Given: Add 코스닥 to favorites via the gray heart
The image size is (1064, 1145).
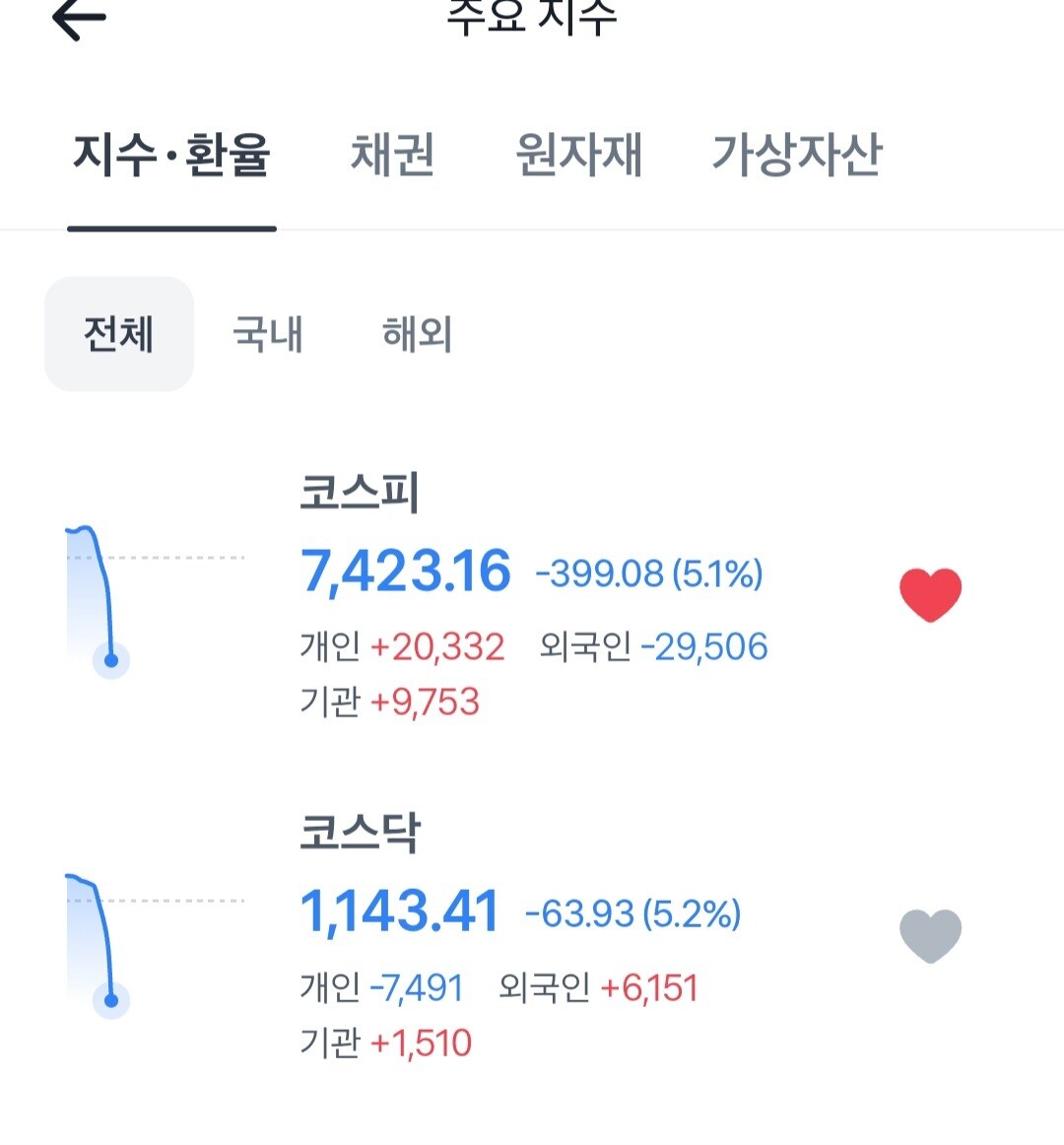Looking at the screenshot, I should point(930,936).
